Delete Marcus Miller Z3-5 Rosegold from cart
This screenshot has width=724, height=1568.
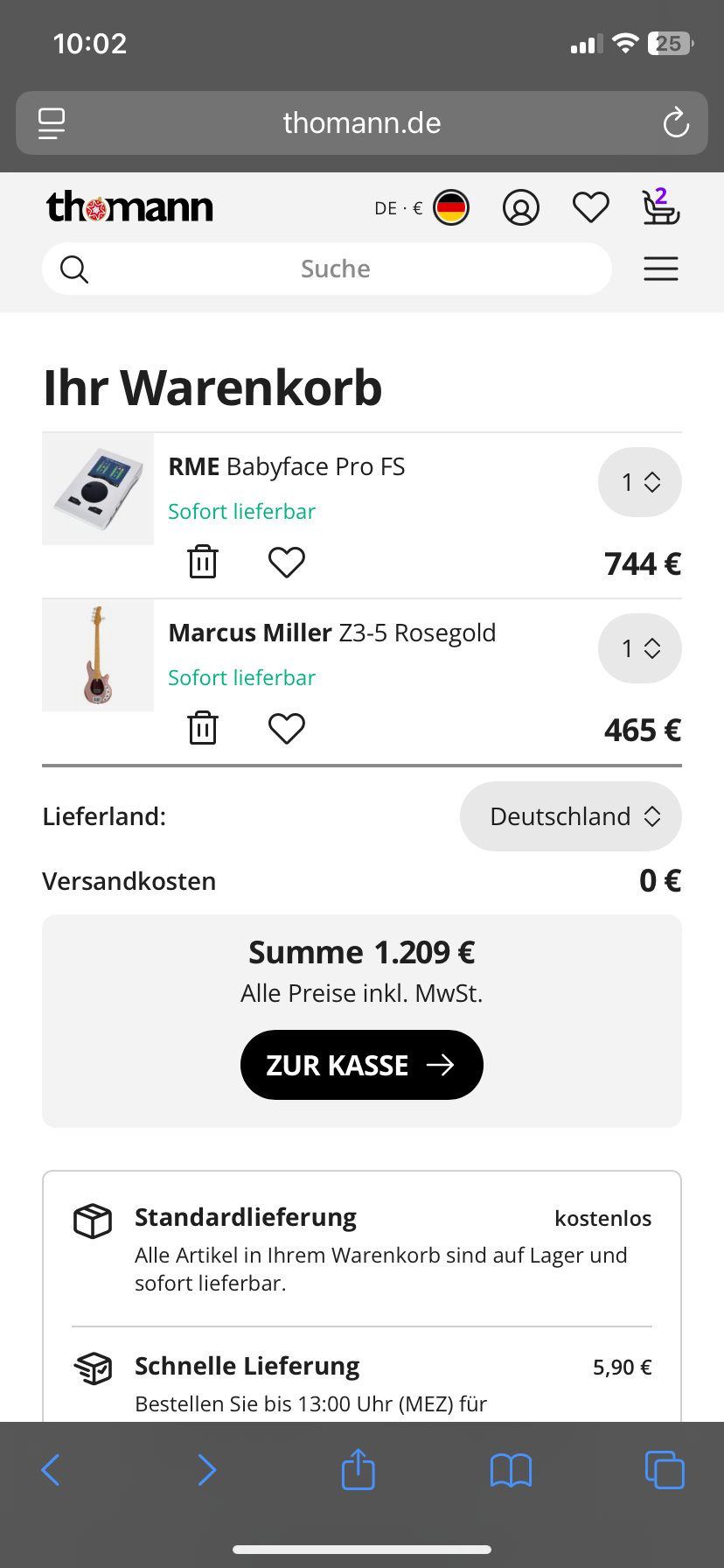tap(203, 728)
